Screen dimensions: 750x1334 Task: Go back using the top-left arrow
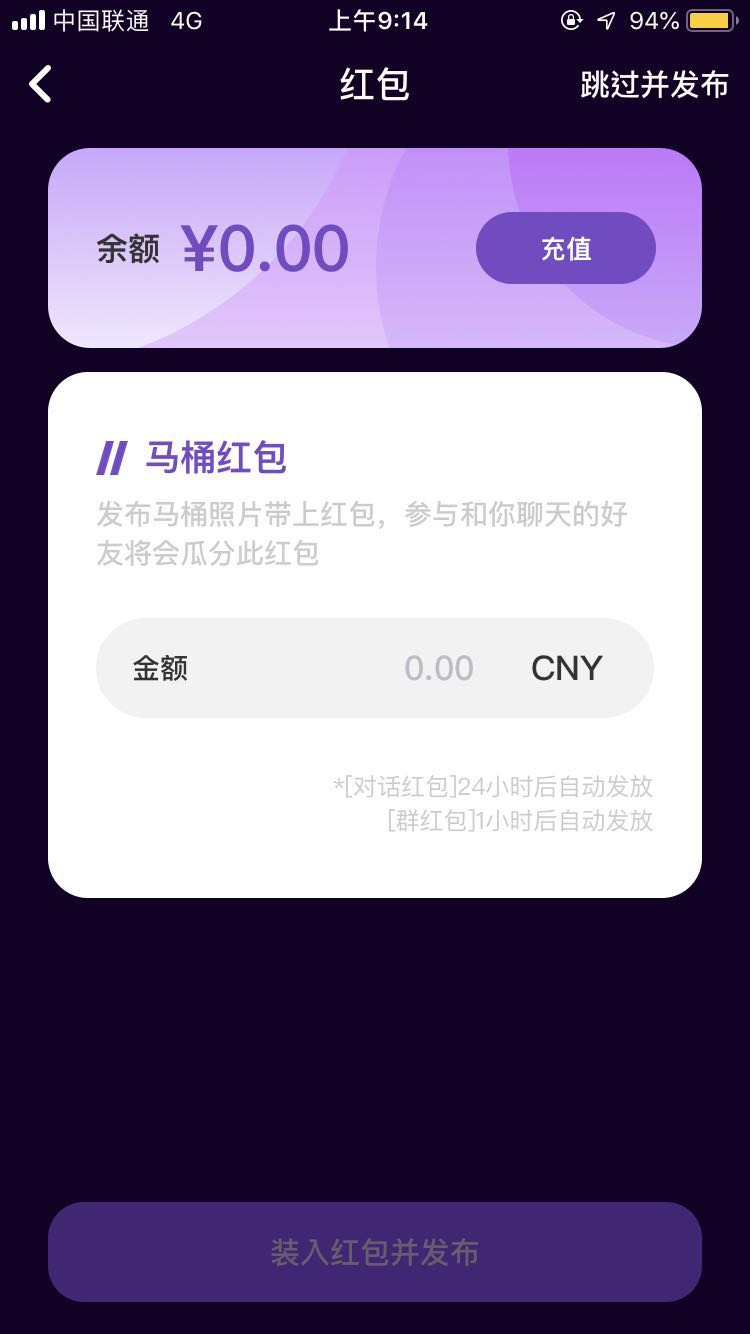40,85
